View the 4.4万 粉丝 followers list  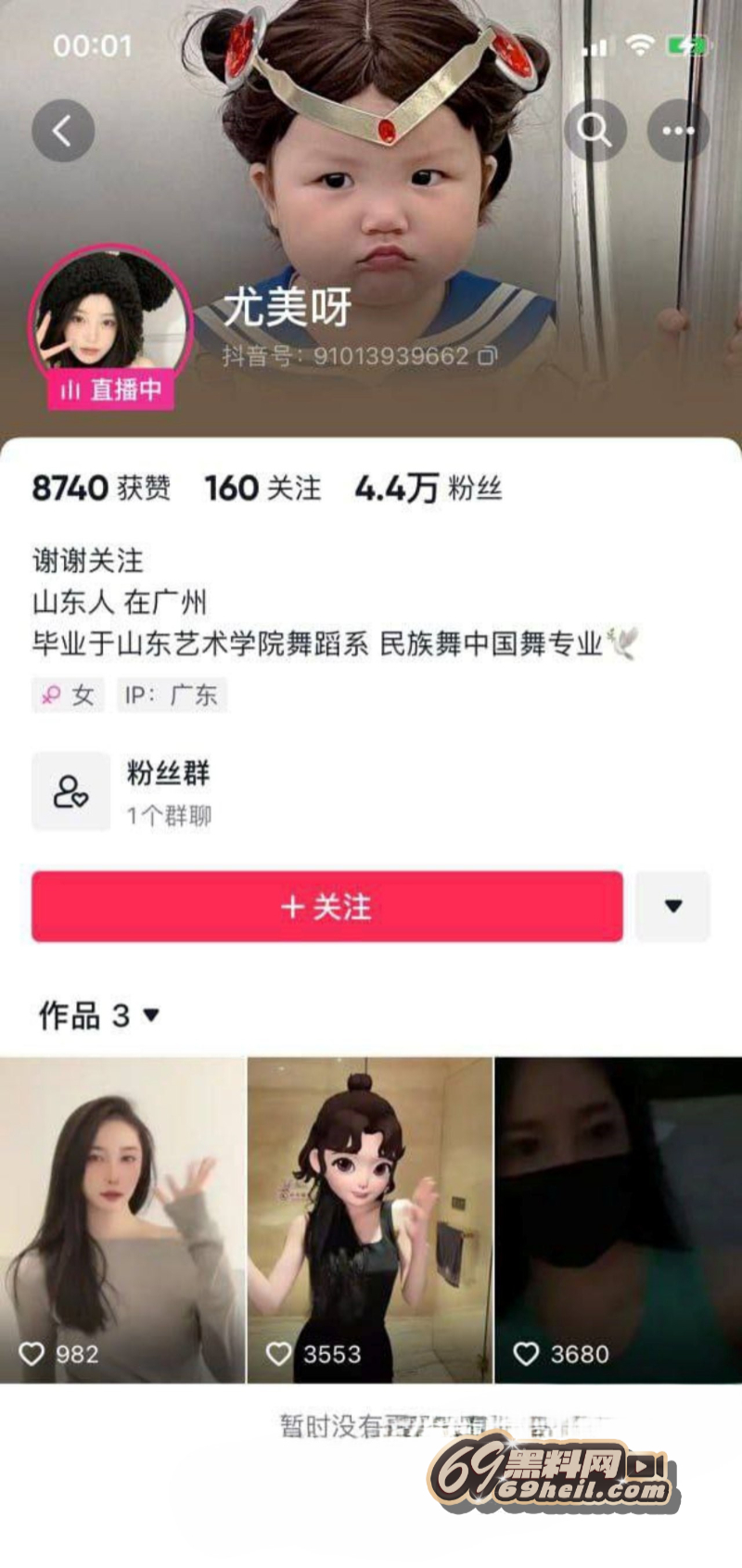(428, 488)
